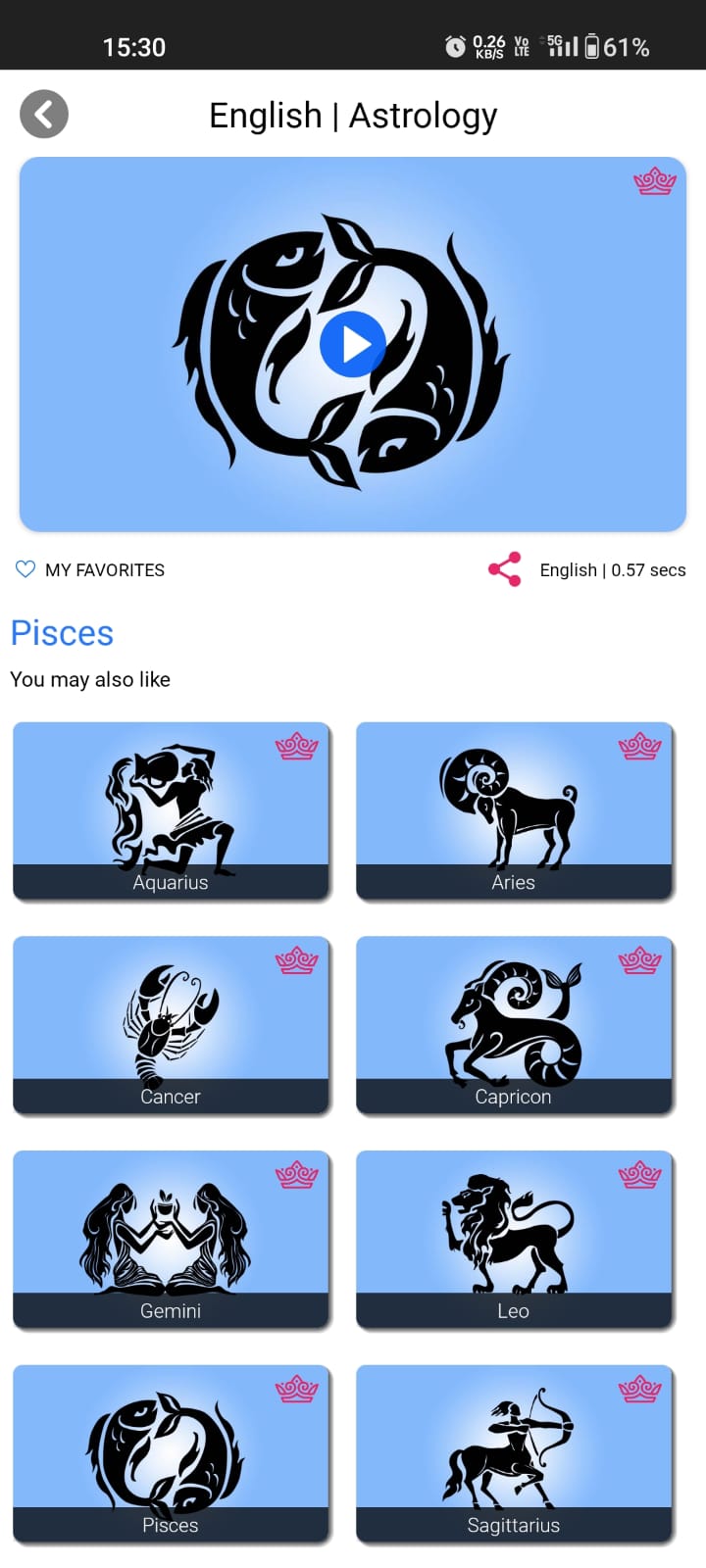Open the Gemini card
Viewport: 706px width, 1568px height.
(171, 1239)
